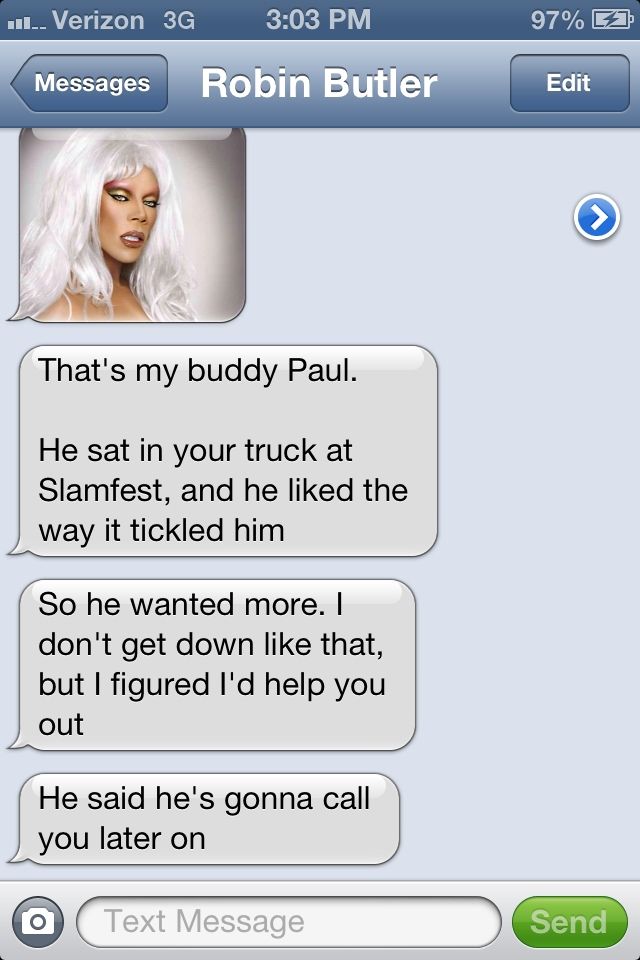The height and width of the screenshot is (960, 640).
Task: Open the camera attachment icon
Action: (x=38, y=922)
